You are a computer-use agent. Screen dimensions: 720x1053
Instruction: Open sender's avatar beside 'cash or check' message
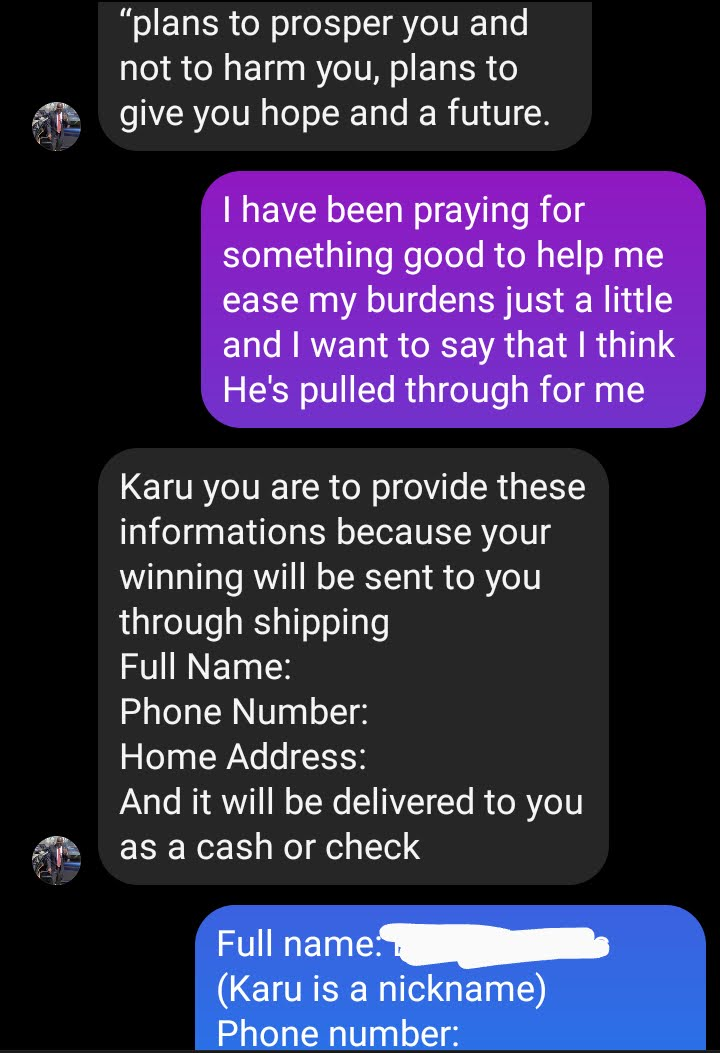point(56,860)
